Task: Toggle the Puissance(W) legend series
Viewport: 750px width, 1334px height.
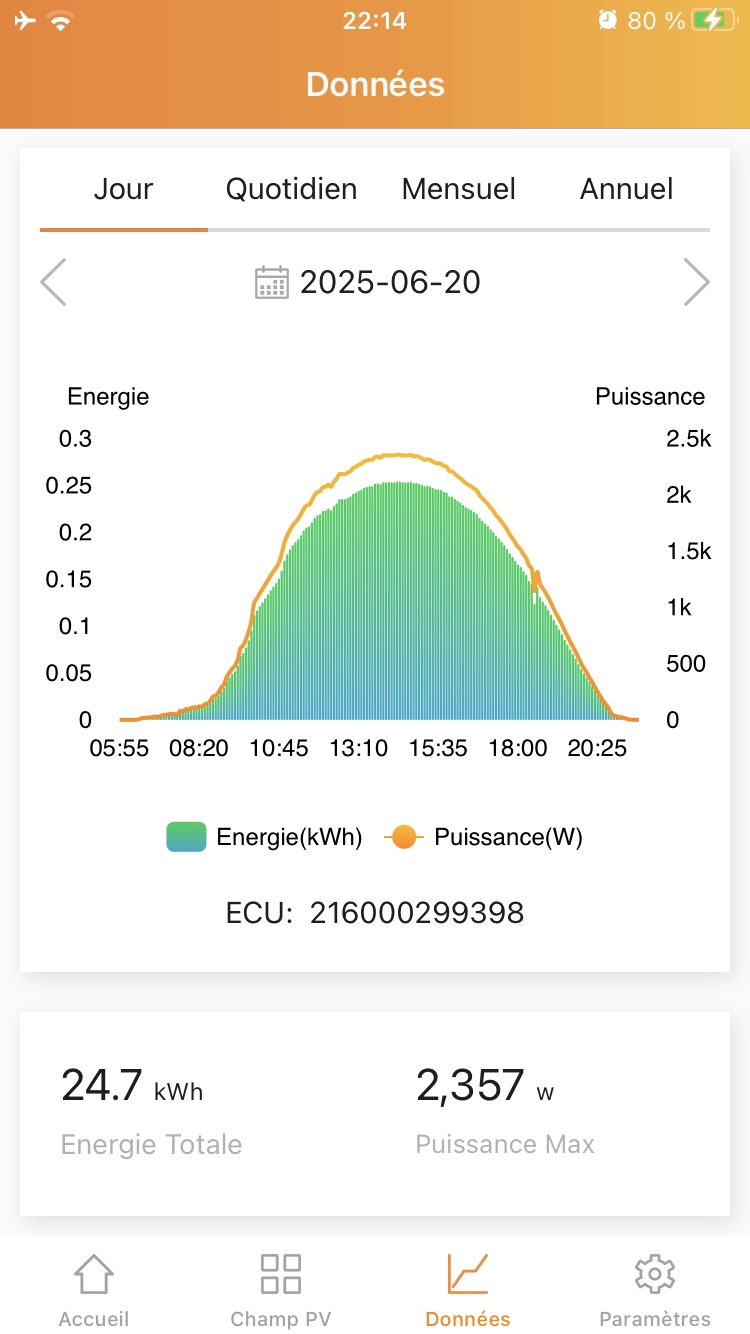Action: (484, 837)
